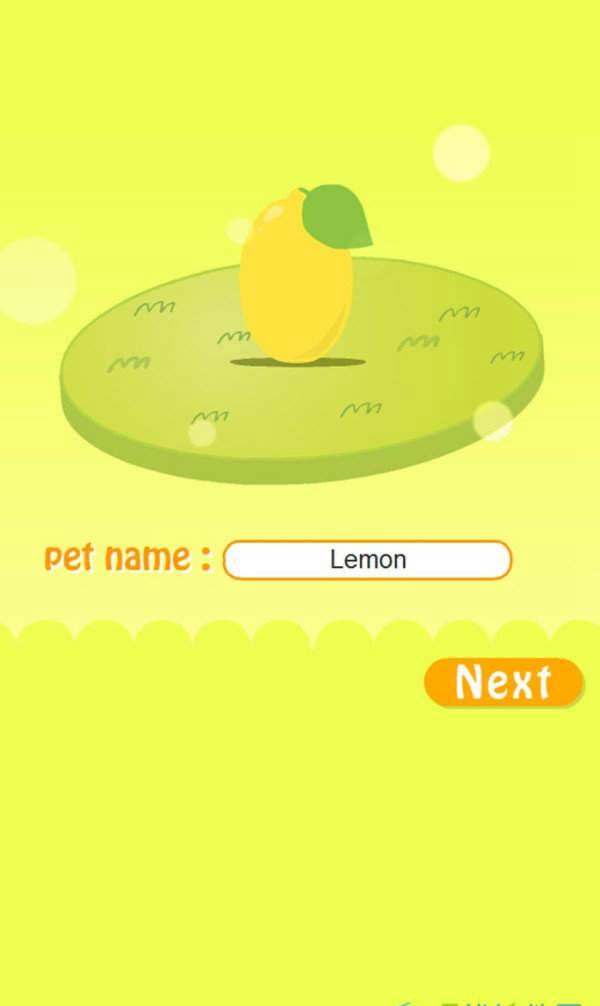
Task: Tap the pet name field containing Lemon
Action: (367, 560)
